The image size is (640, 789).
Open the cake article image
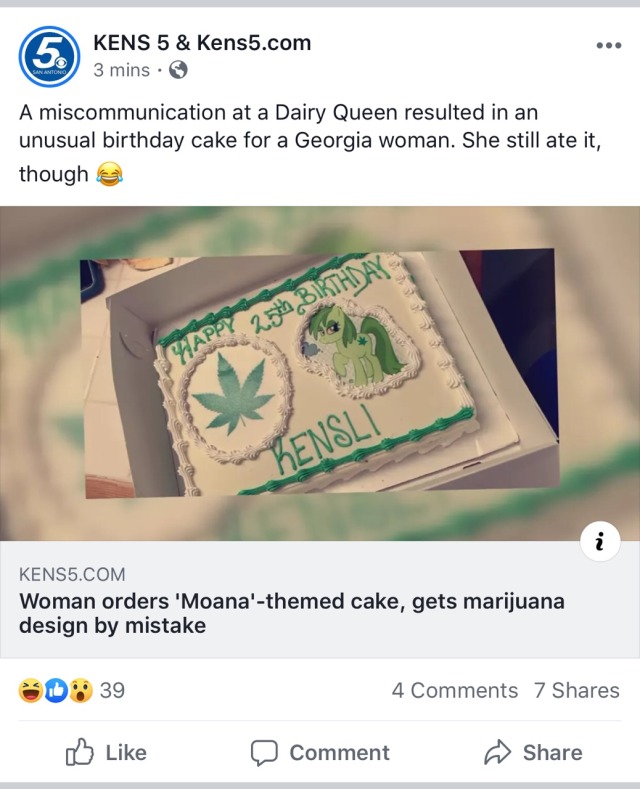[x=320, y=372]
